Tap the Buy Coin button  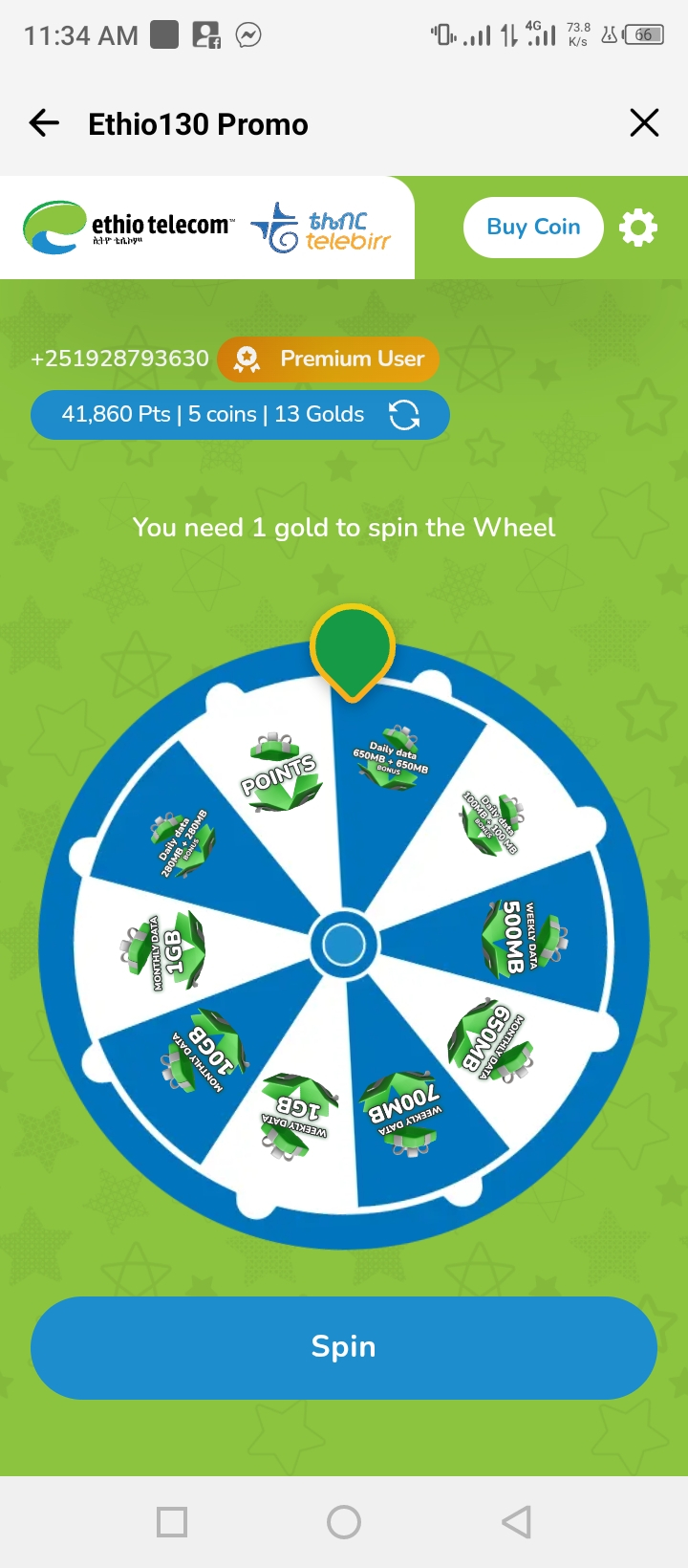(533, 228)
